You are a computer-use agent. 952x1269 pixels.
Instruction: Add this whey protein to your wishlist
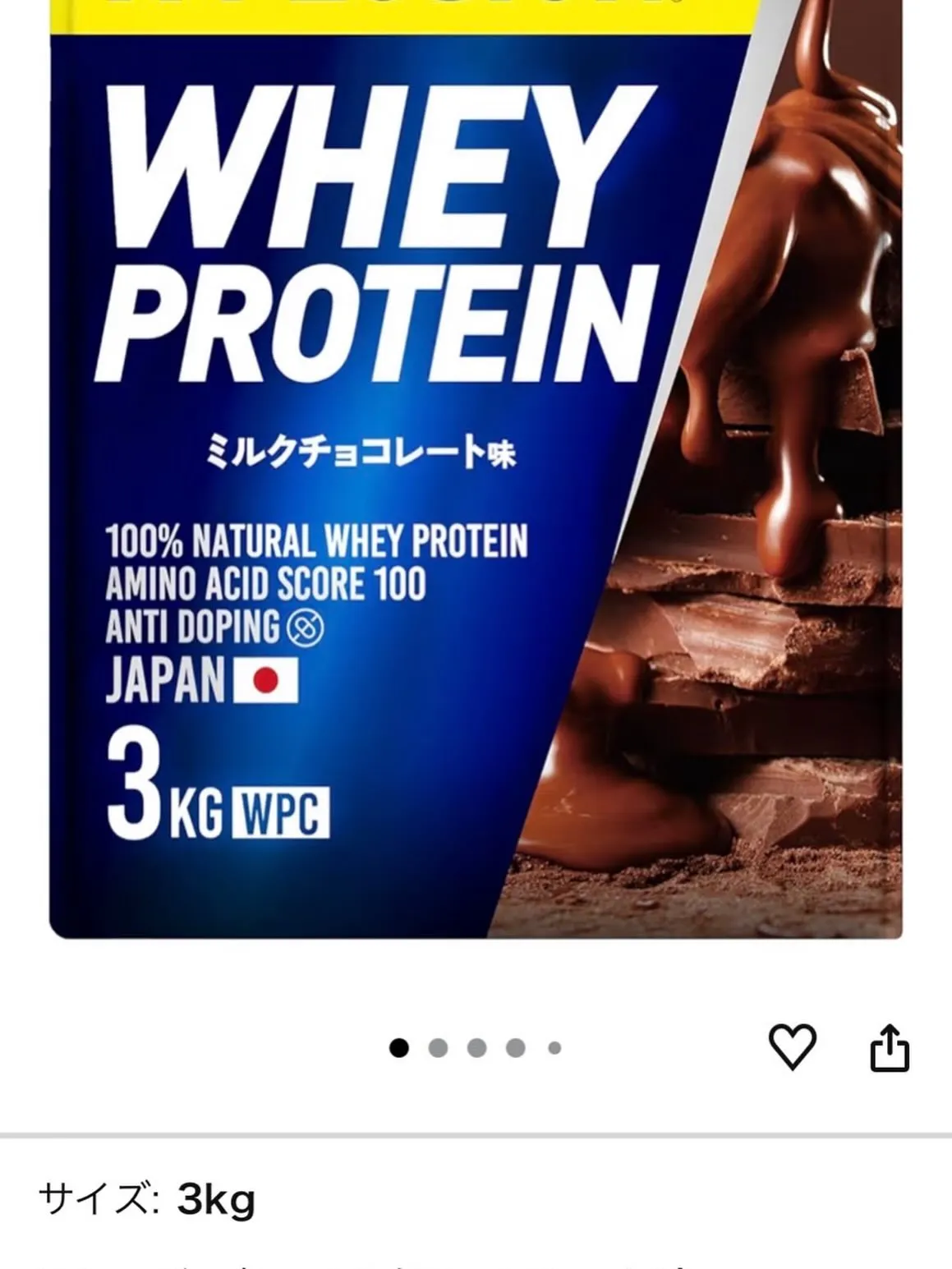point(792,1047)
